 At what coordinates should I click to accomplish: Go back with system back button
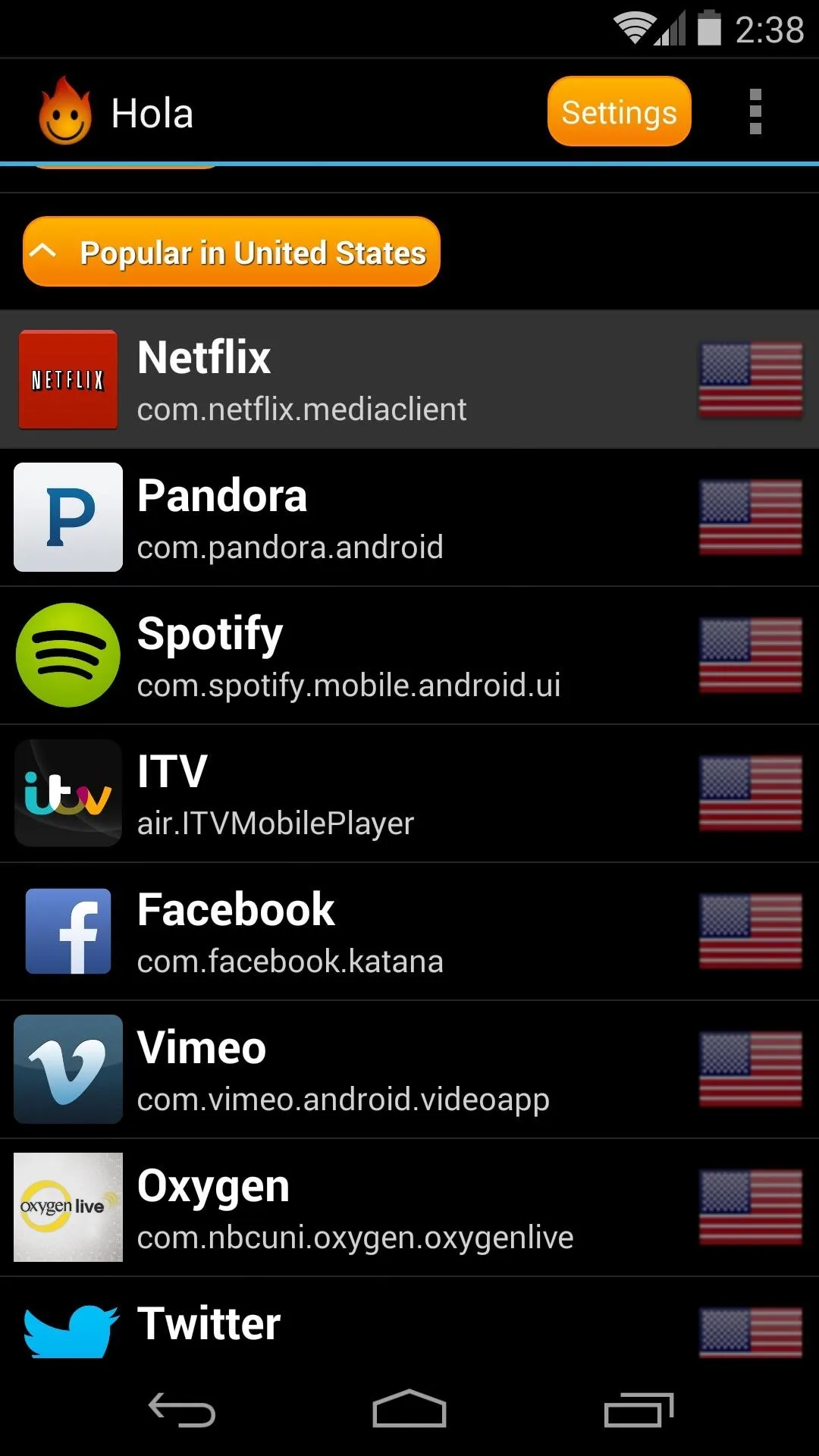(x=182, y=1410)
